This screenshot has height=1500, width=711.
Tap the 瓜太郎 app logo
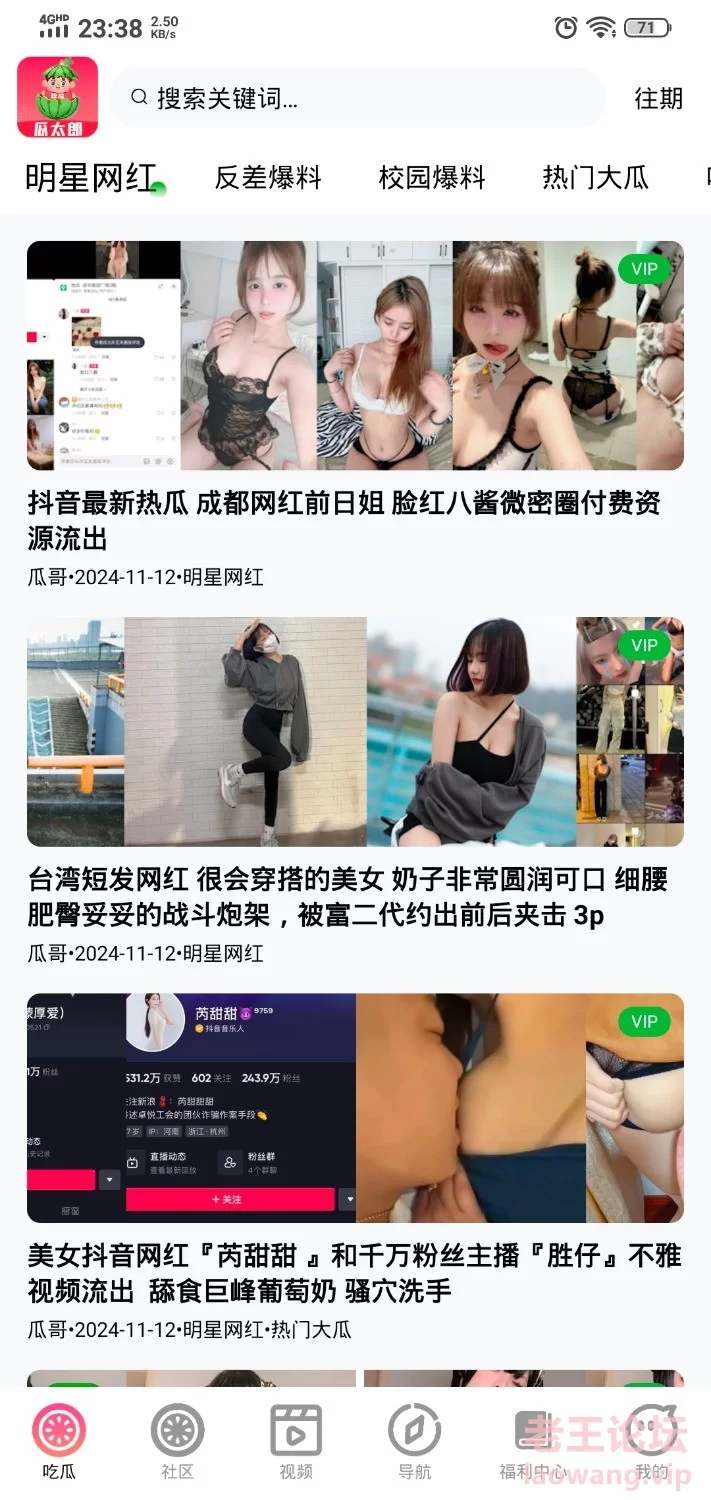click(57, 97)
